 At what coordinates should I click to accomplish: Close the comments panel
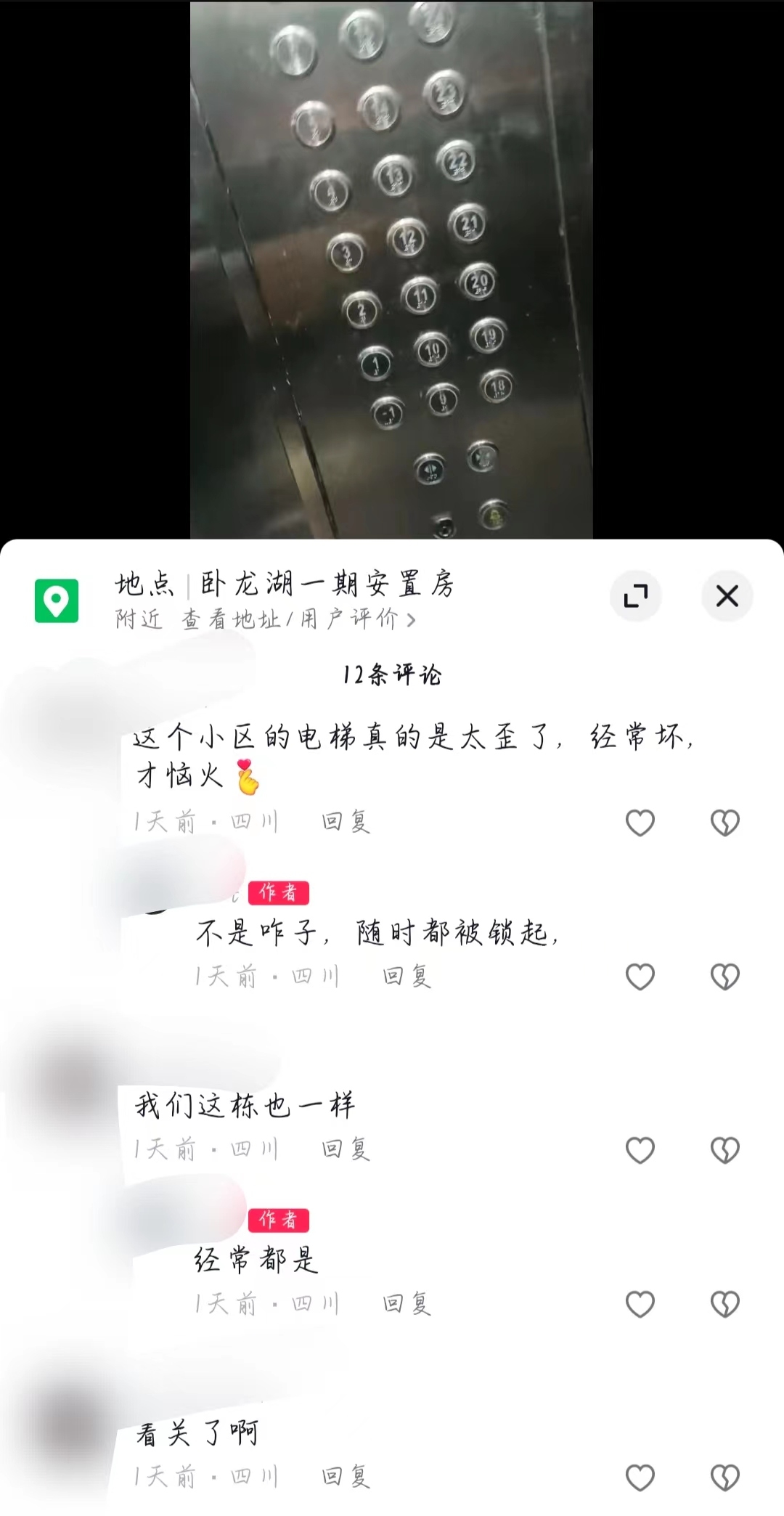[x=727, y=596]
